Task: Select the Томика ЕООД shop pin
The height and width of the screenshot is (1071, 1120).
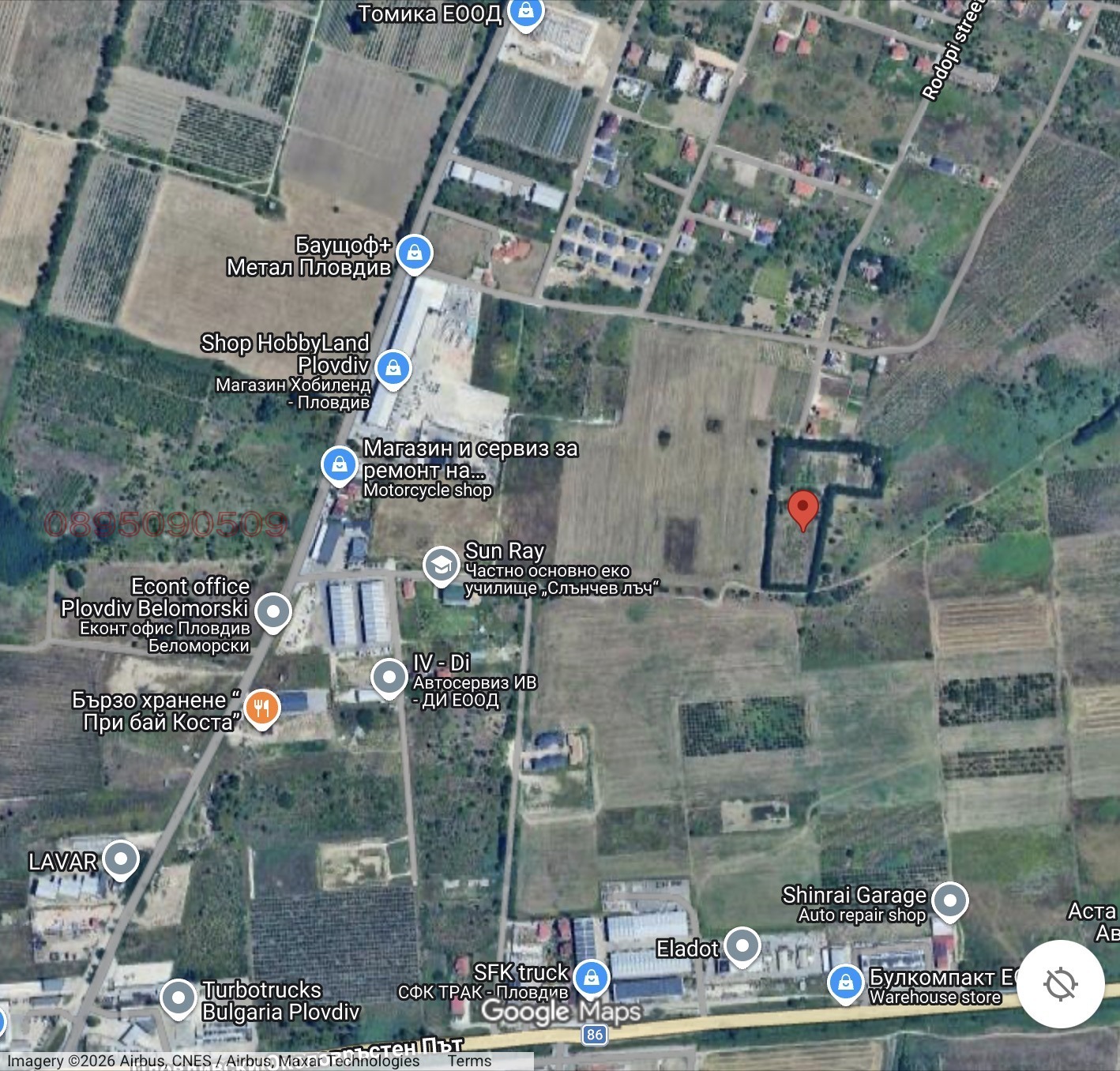Action: click(525, 13)
